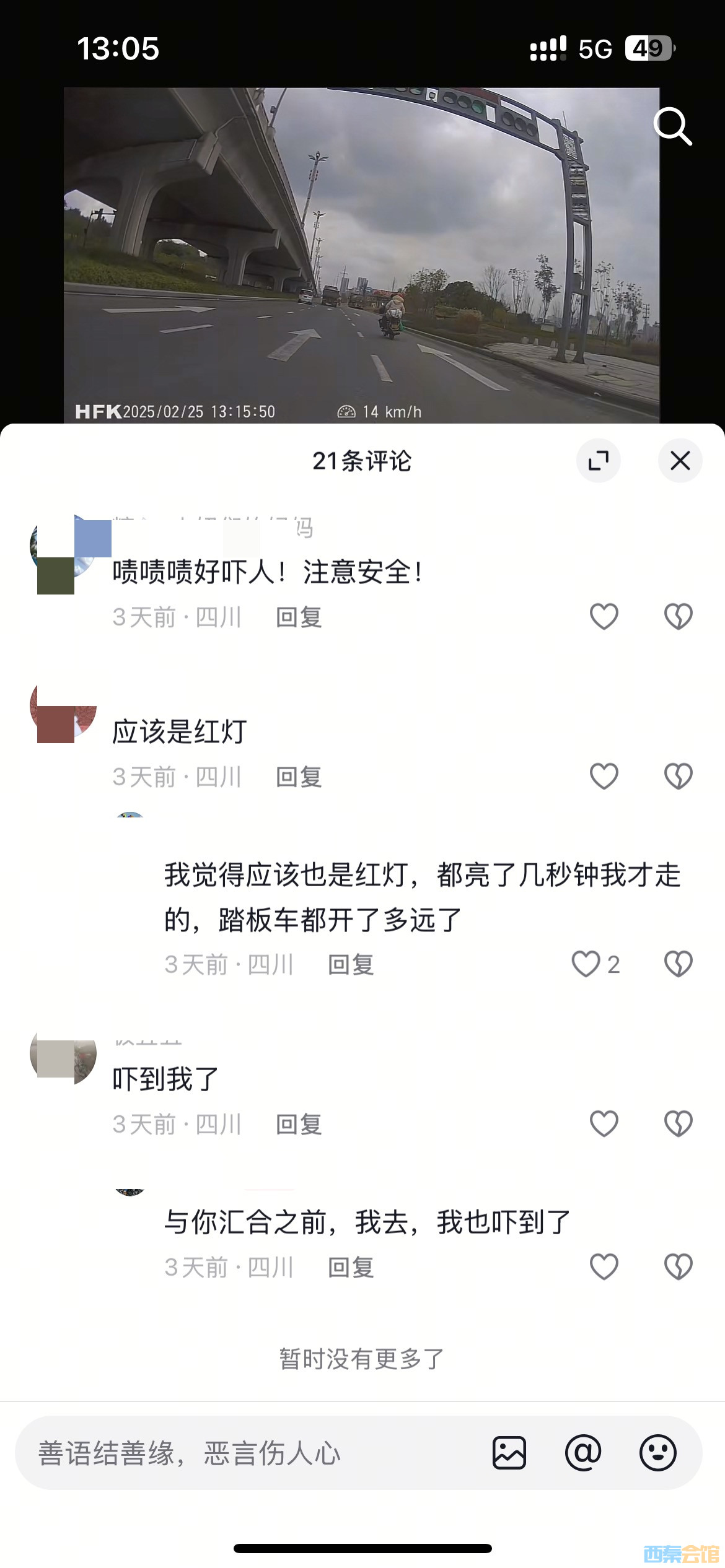The image size is (725, 1568).
Task: Reply to the comment '应该是红灯'
Action: pos(299,777)
